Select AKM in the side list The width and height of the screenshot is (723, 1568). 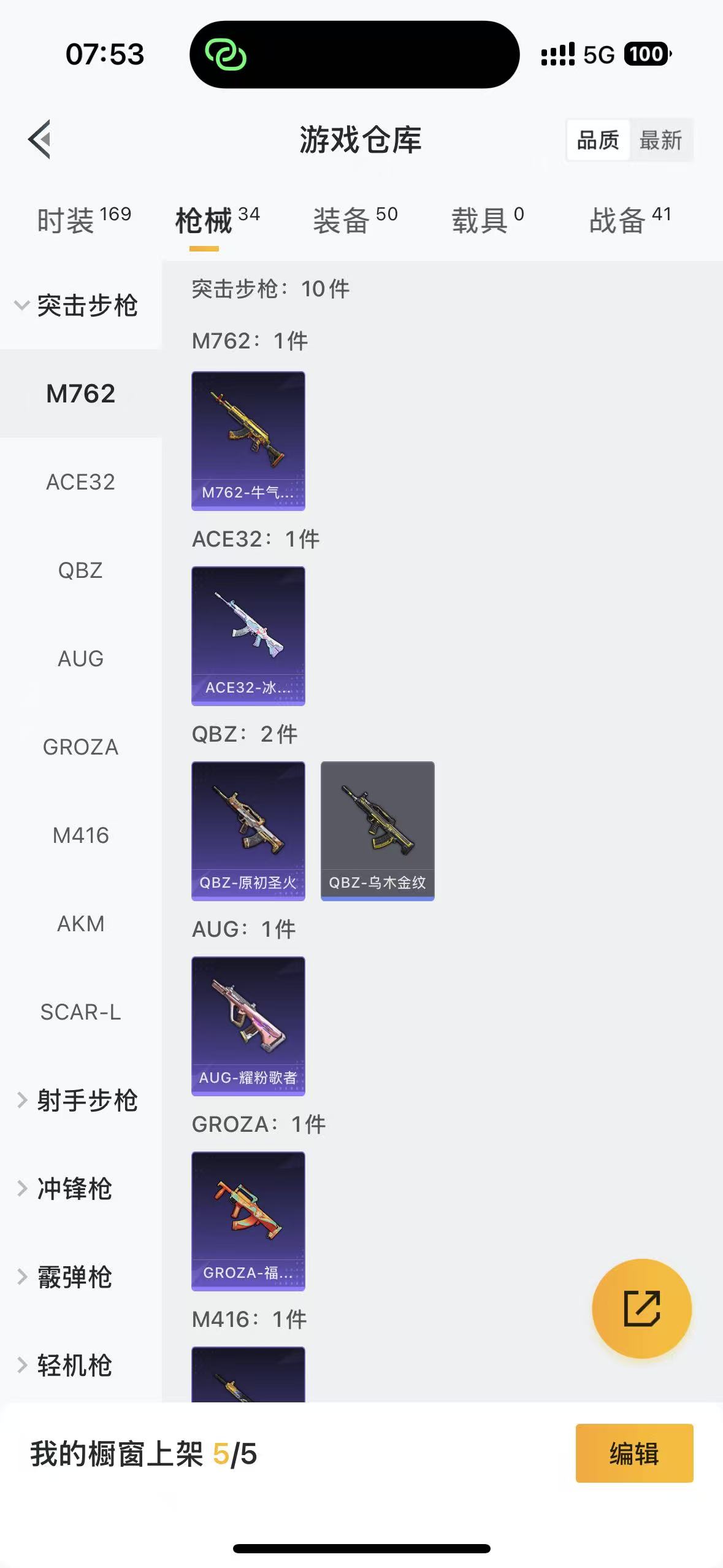coord(81,924)
